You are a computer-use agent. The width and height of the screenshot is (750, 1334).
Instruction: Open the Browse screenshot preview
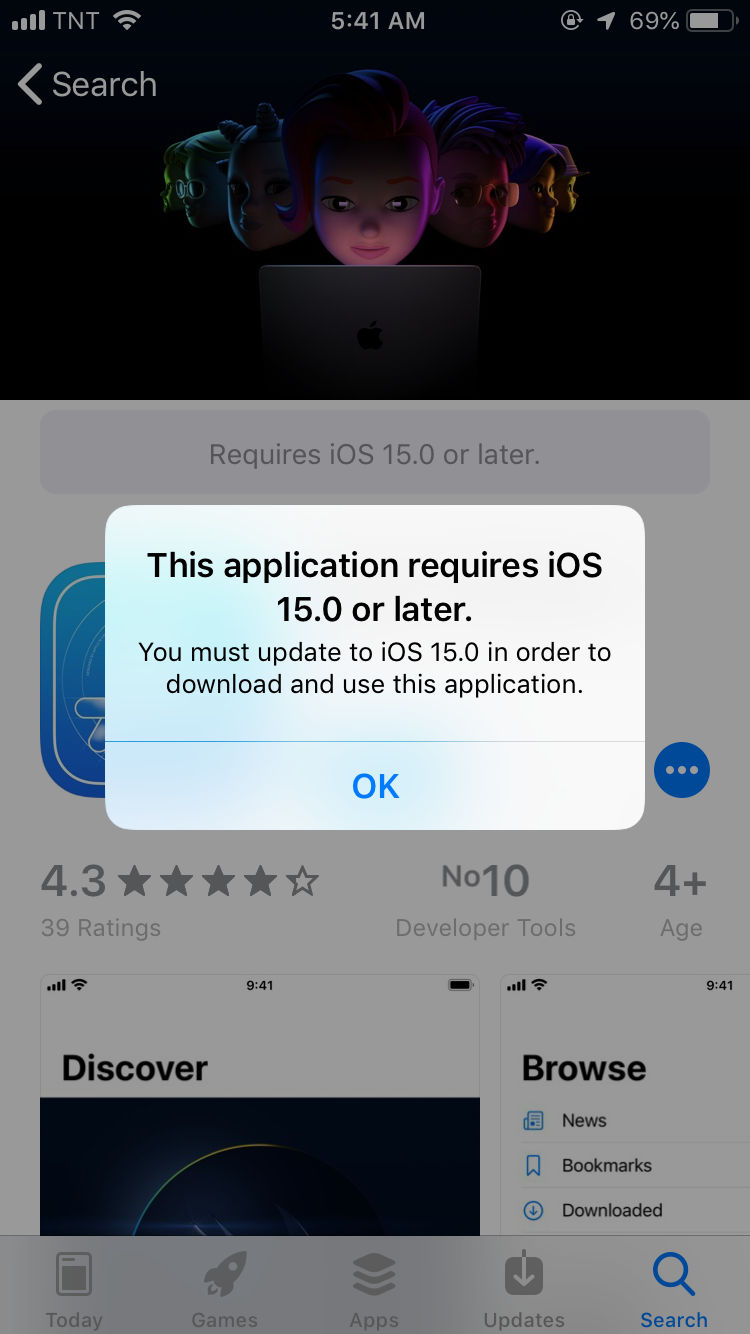tap(624, 1100)
